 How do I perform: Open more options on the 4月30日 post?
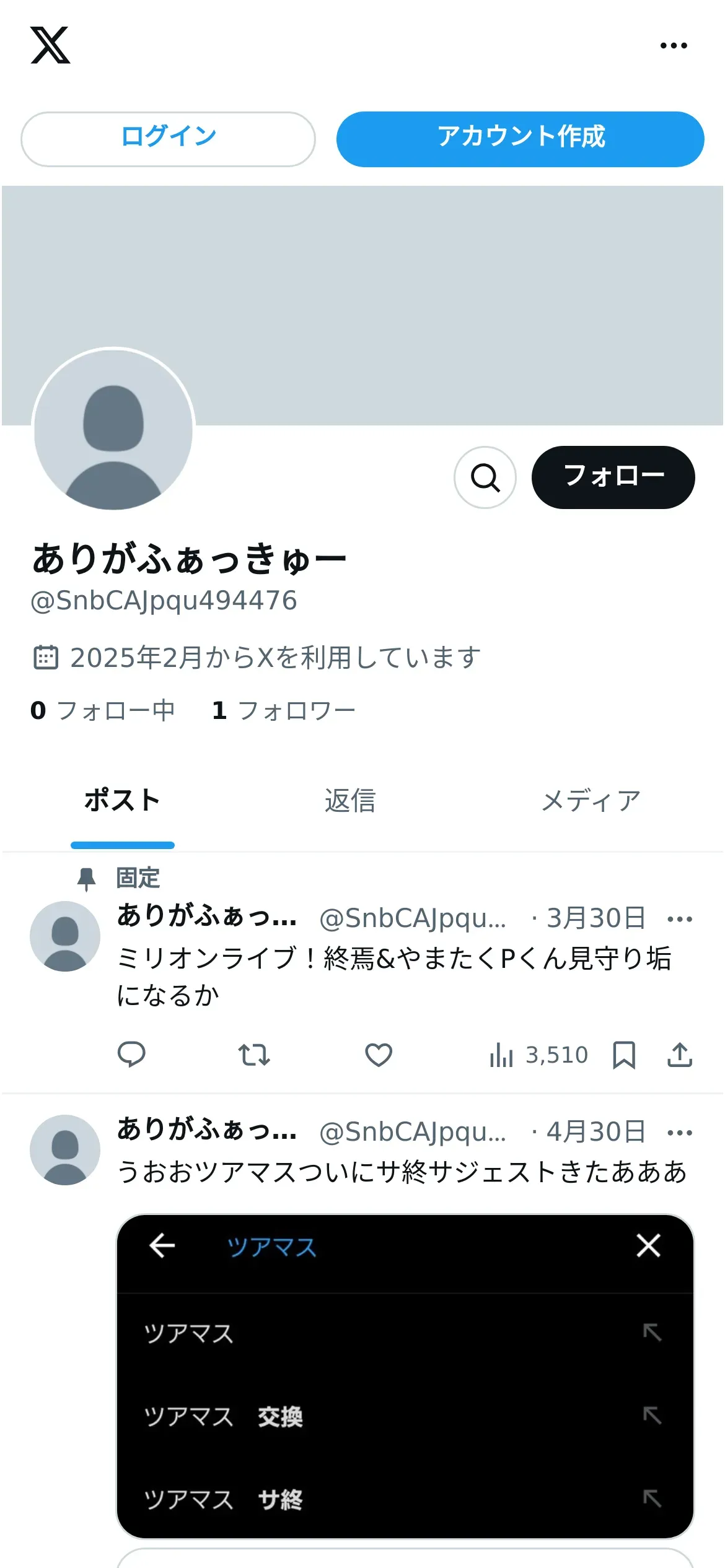680,1133
